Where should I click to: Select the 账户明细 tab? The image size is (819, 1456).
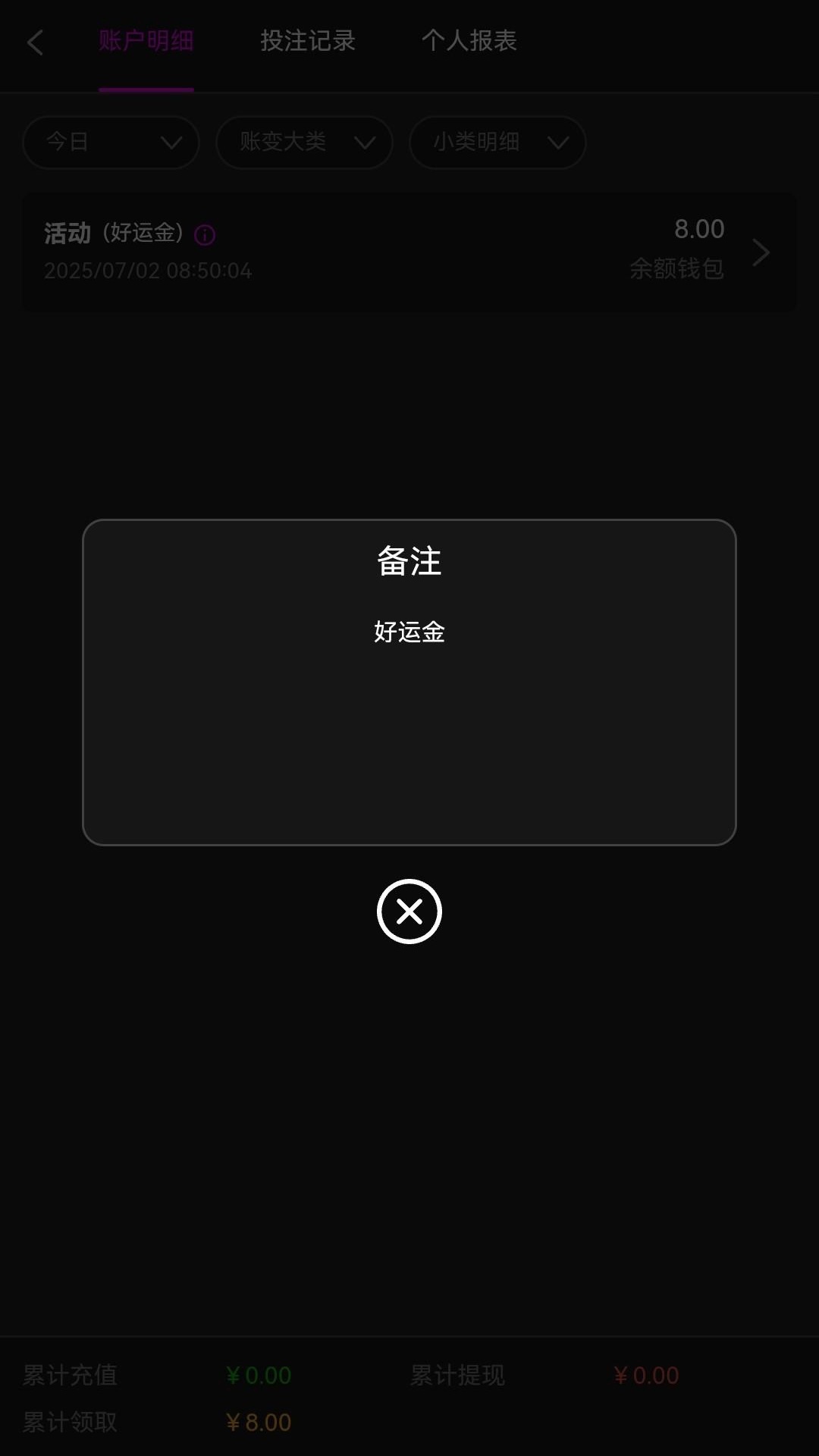146,41
